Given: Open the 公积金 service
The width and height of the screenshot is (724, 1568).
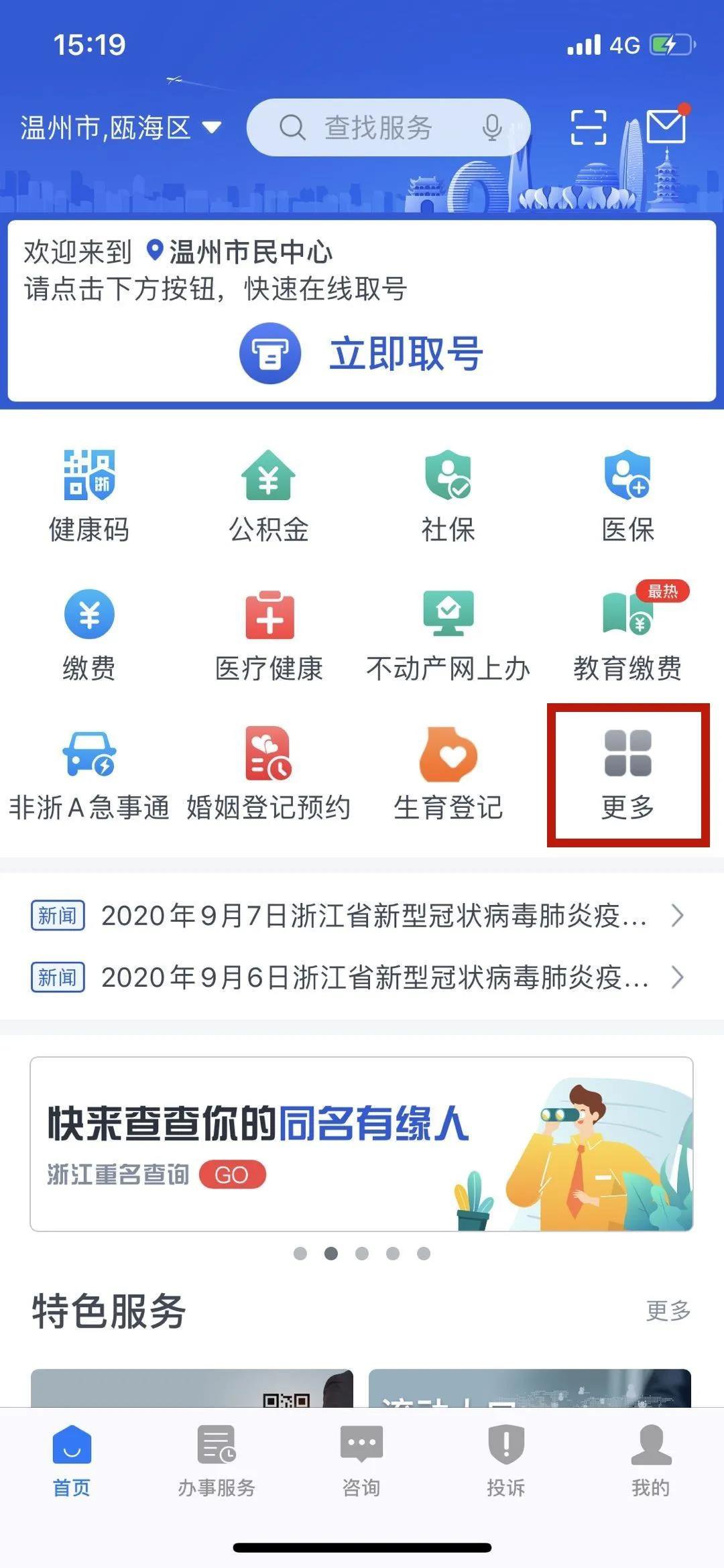Looking at the screenshot, I should point(269,496).
